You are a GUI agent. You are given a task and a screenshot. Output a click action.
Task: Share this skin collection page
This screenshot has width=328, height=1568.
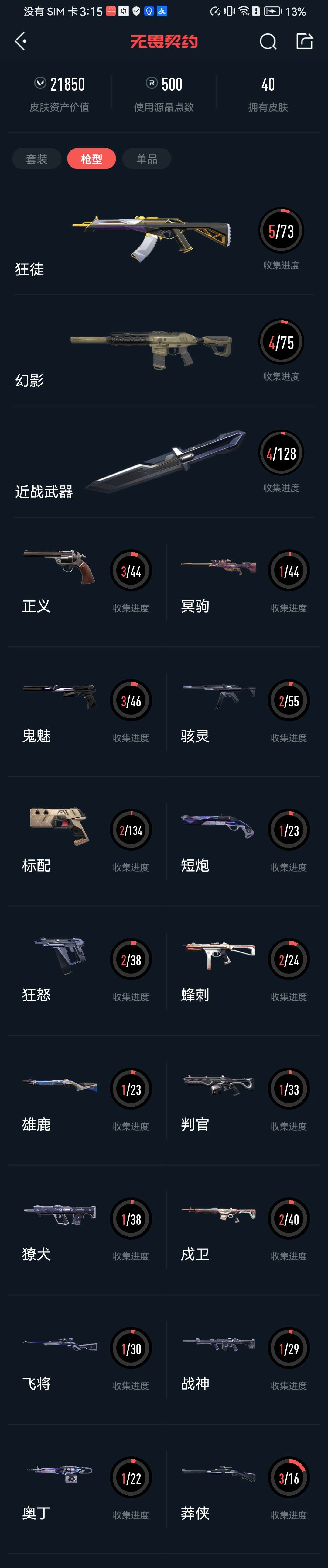click(304, 41)
